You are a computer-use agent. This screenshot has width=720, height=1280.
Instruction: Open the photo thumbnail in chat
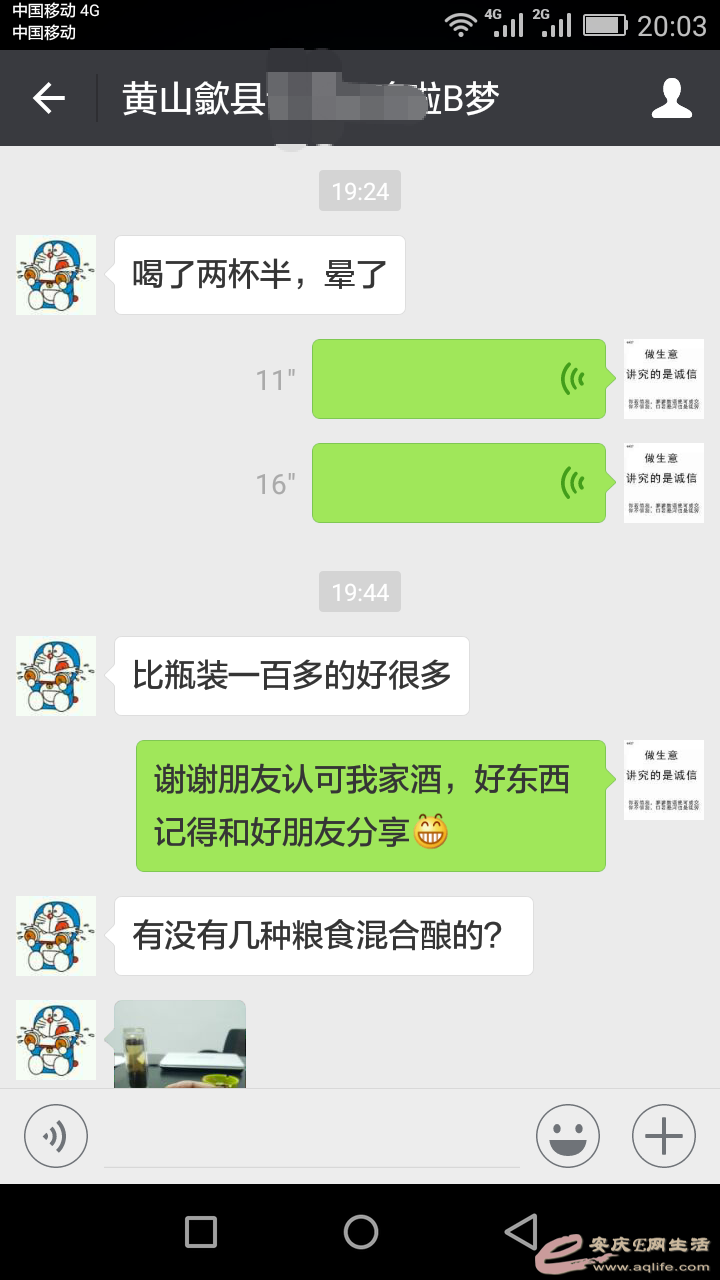pos(180,1043)
